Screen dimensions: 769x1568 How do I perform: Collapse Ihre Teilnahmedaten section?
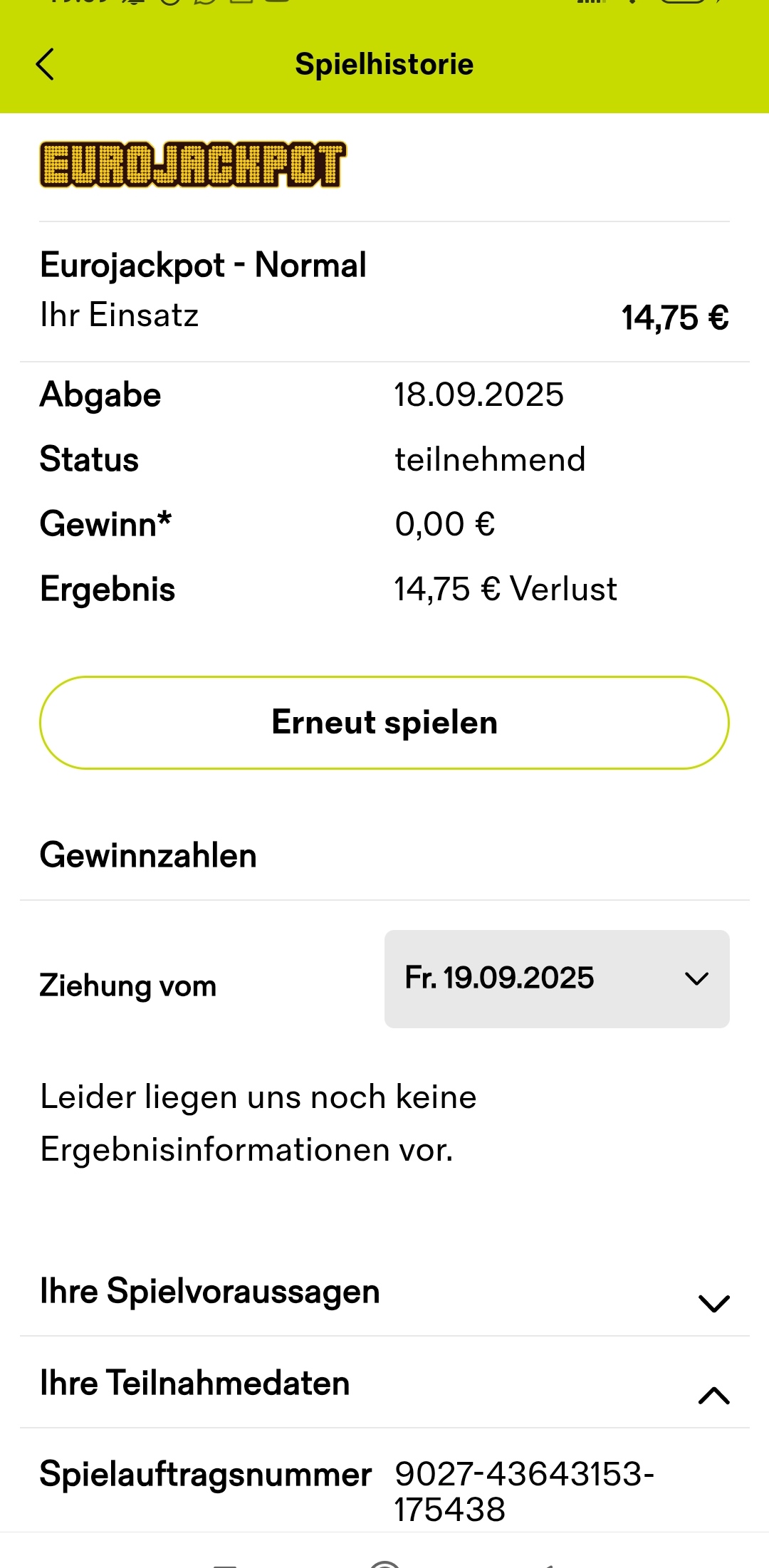(x=384, y=1384)
